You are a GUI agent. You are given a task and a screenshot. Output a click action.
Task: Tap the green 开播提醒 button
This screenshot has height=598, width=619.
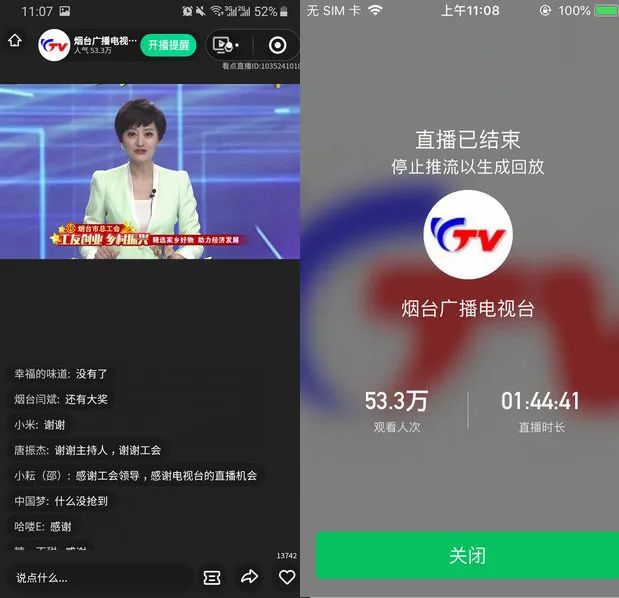tap(168, 45)
